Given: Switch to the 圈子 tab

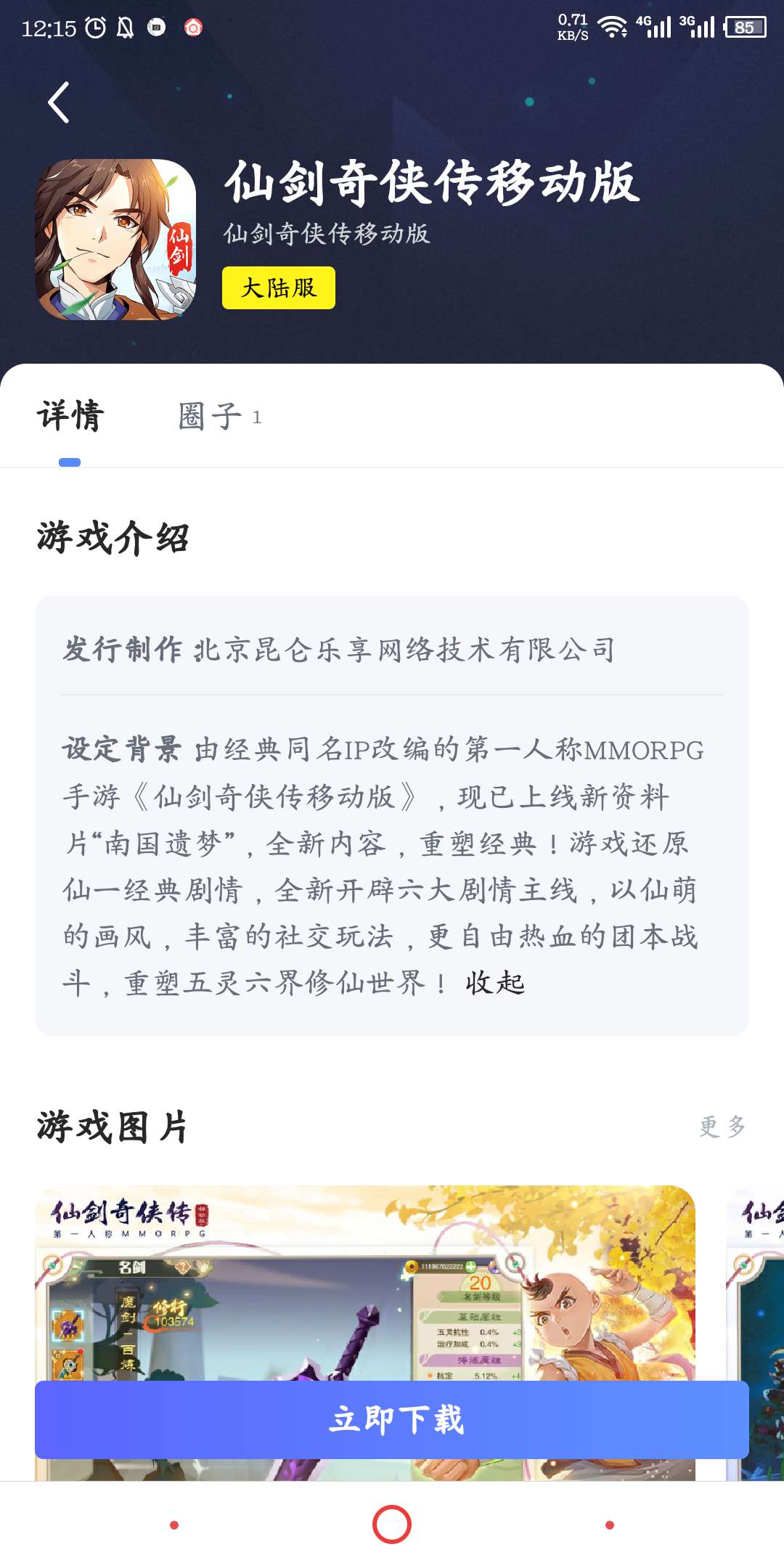Looking at the screenshot, I should click(x=218, y=417).
